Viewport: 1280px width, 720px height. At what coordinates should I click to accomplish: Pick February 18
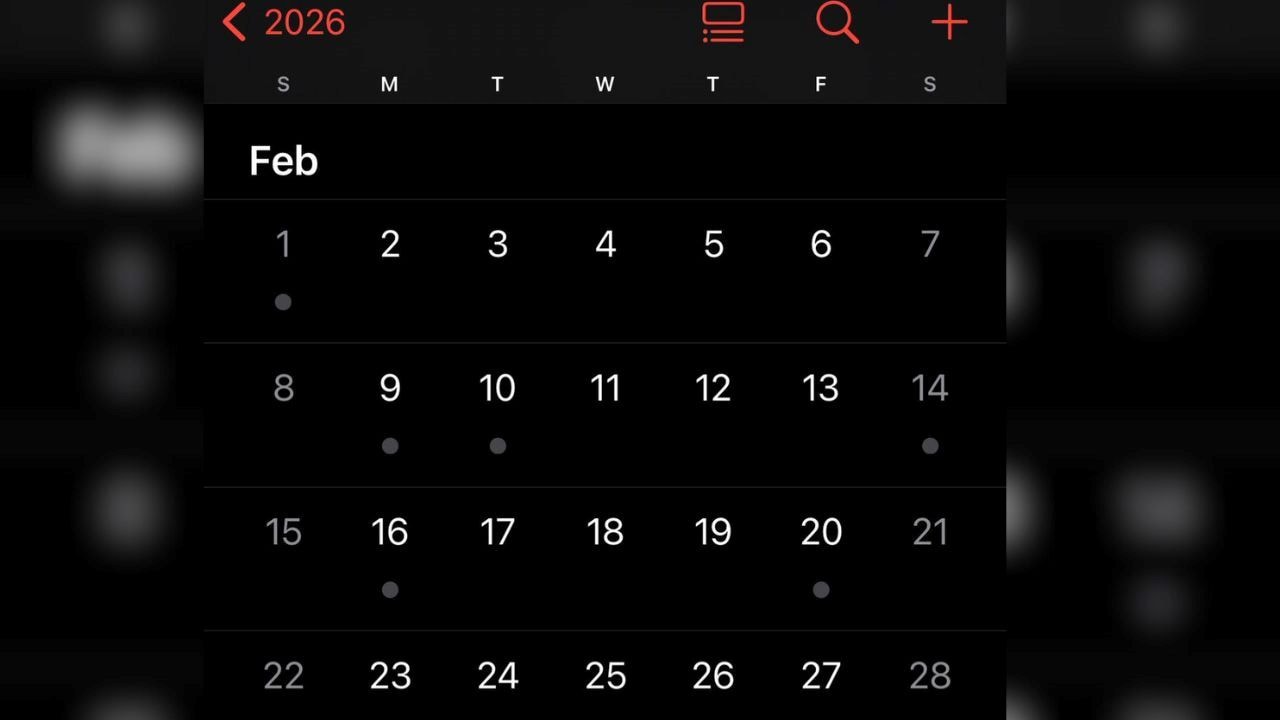click(605, 533)
